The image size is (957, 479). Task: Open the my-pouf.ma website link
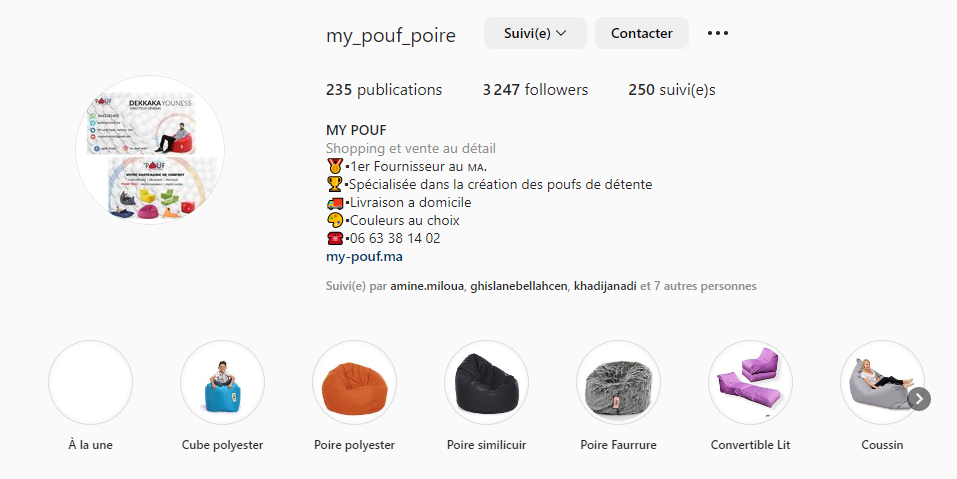pyautogui.click(x=364, y=257)
